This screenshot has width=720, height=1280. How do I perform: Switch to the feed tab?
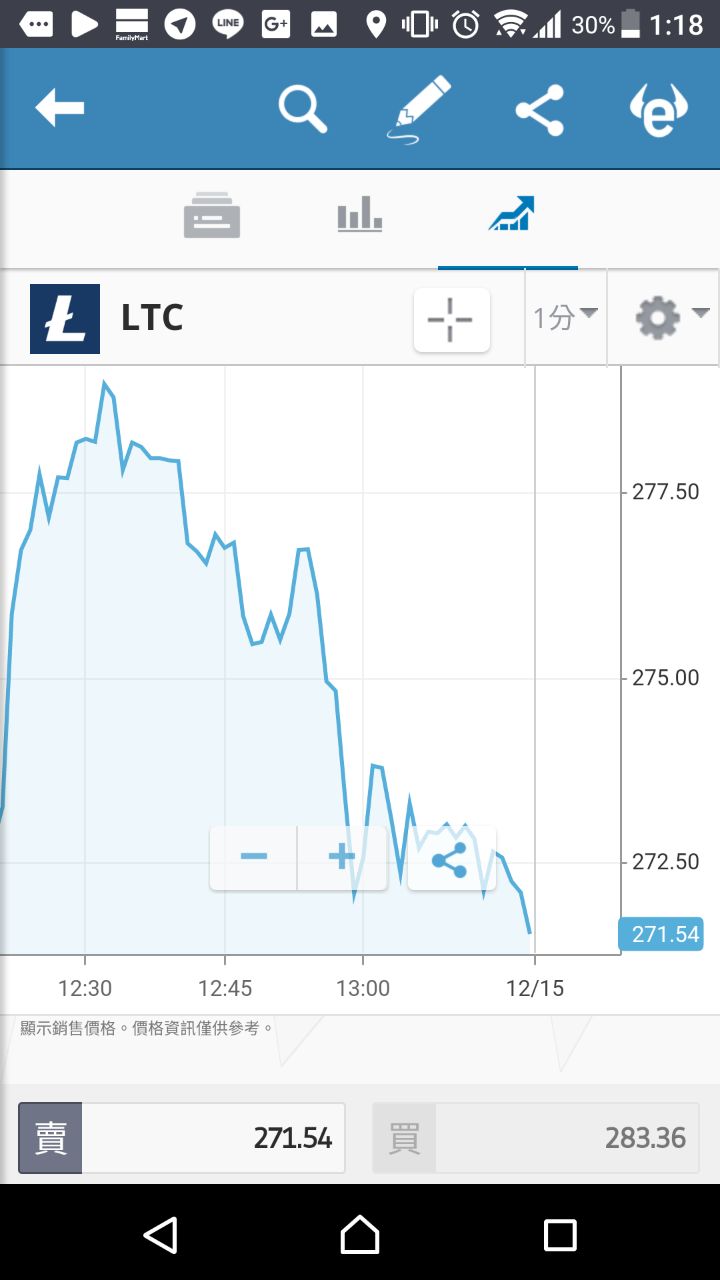point(212,215)
